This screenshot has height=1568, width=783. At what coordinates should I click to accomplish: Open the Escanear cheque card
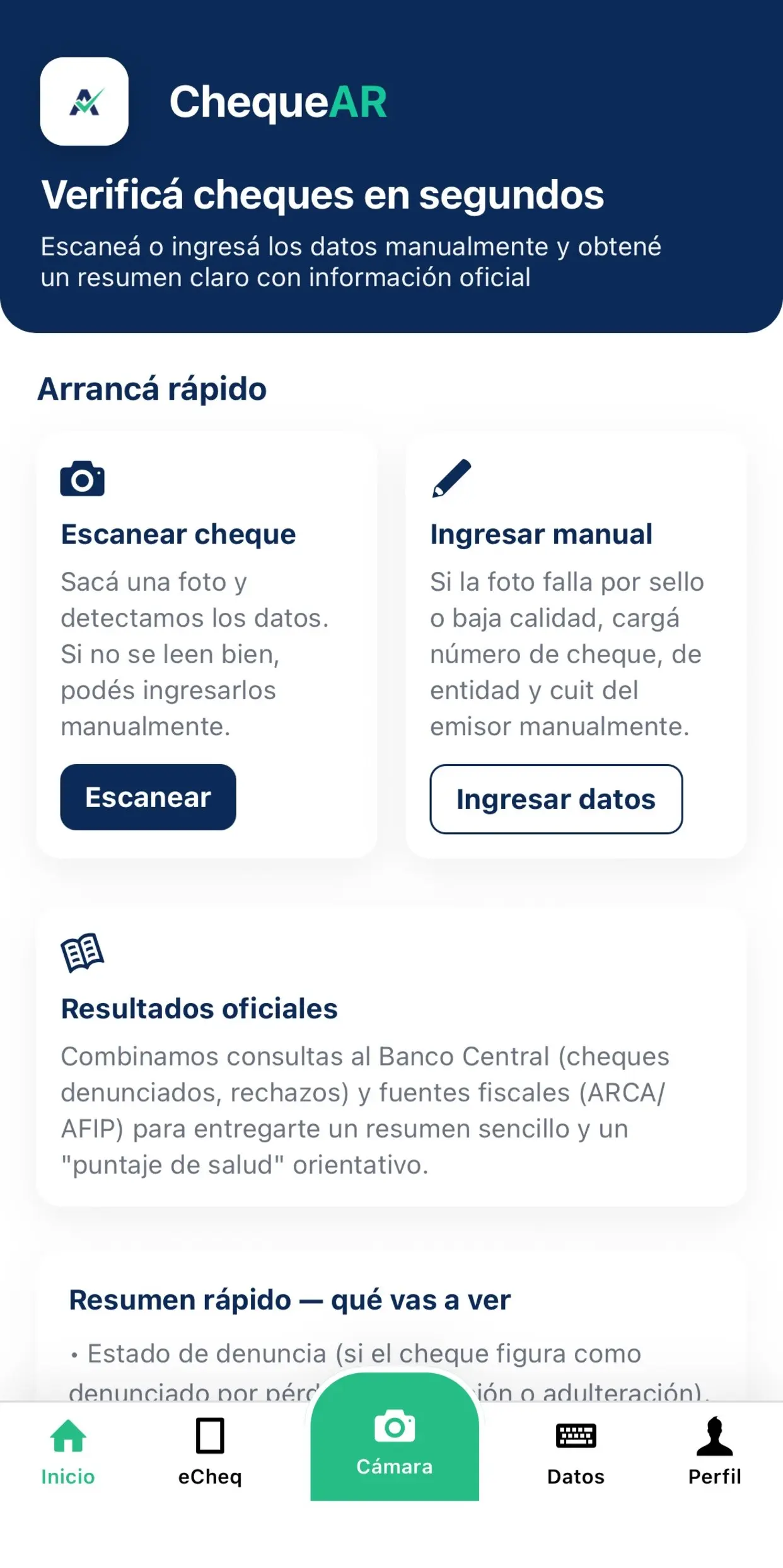pyautogui.click(x=206, y=643)
